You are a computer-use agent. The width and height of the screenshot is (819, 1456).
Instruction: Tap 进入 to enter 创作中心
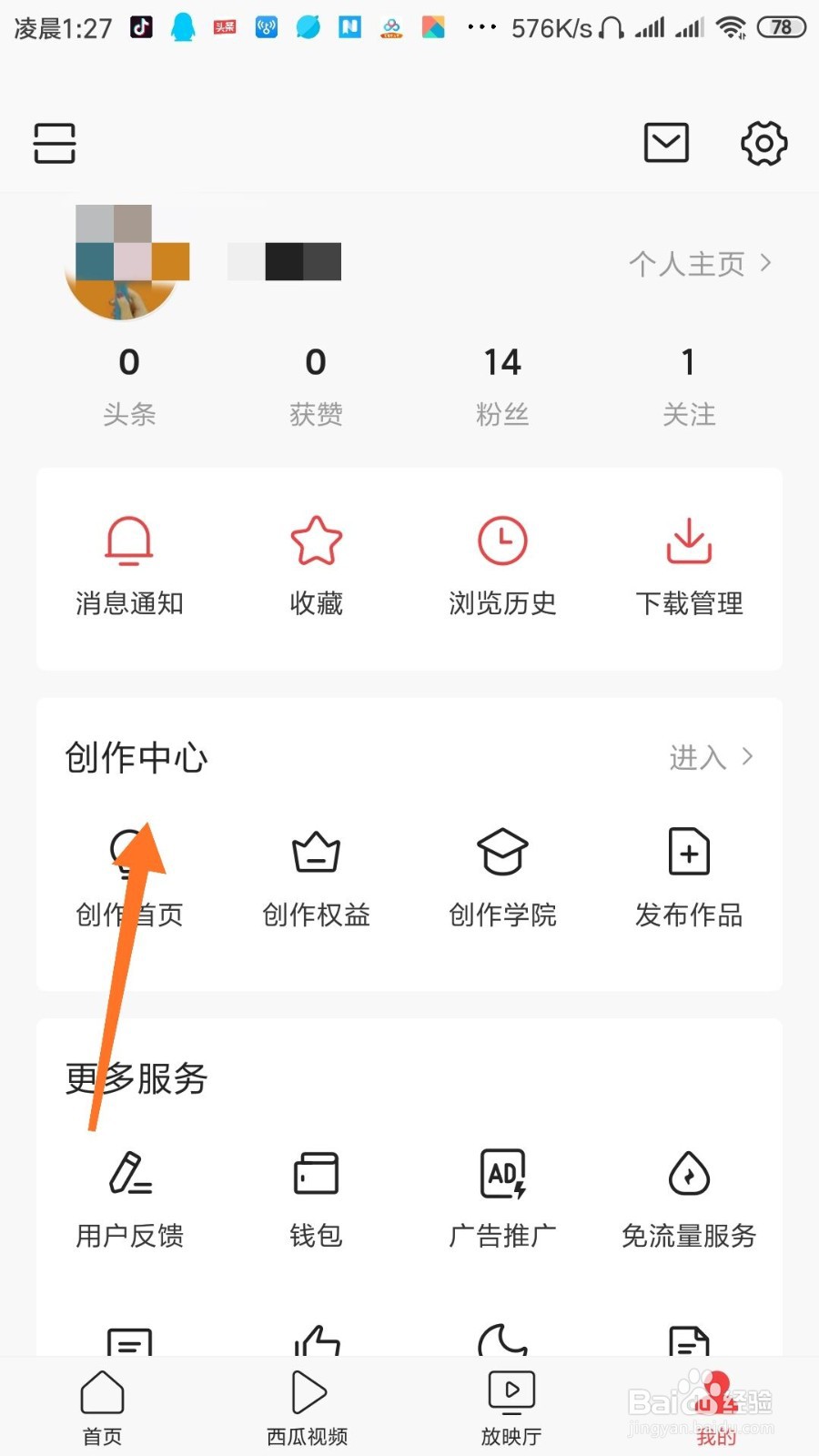click(712, 756)
